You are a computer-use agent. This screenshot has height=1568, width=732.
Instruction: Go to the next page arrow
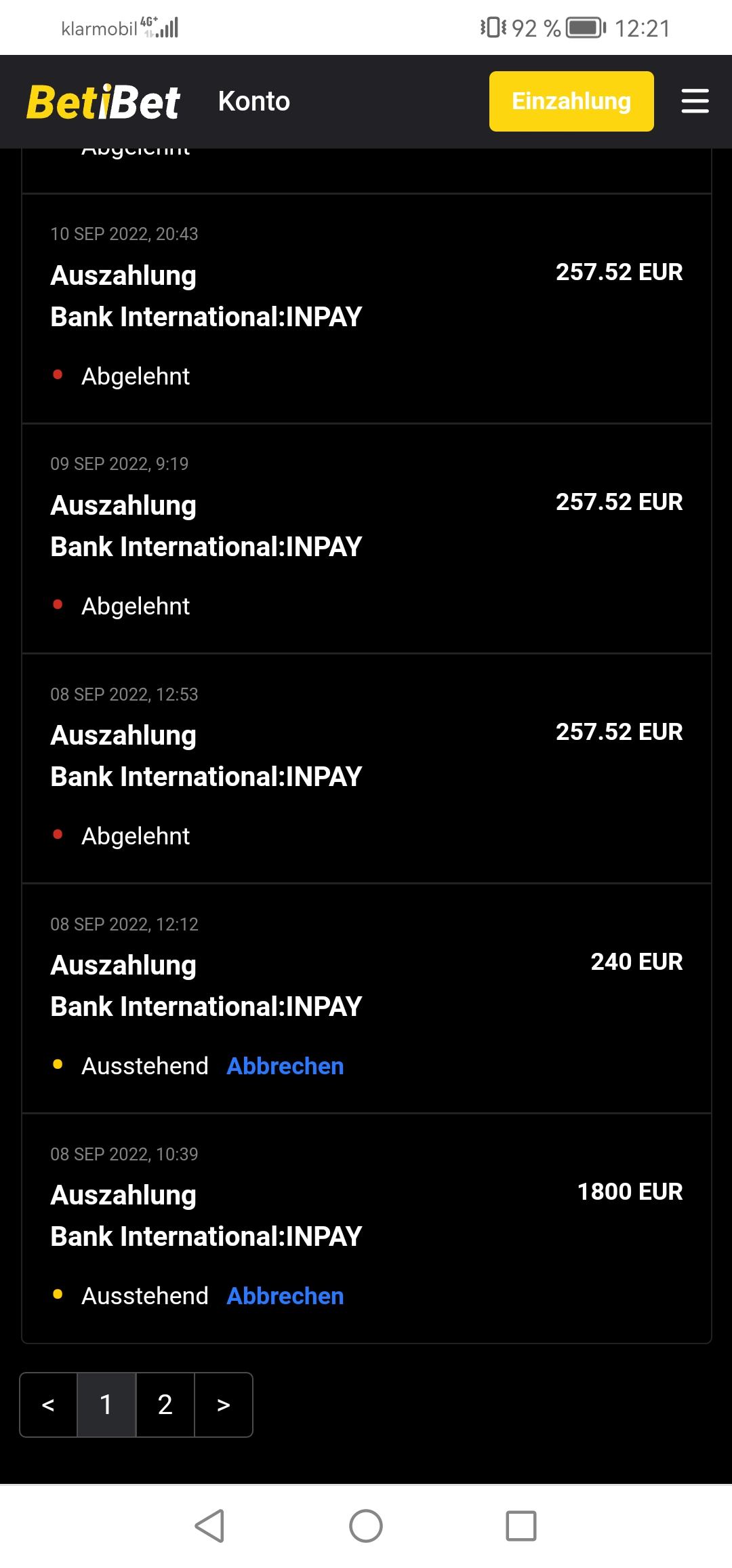point(224,1405)
